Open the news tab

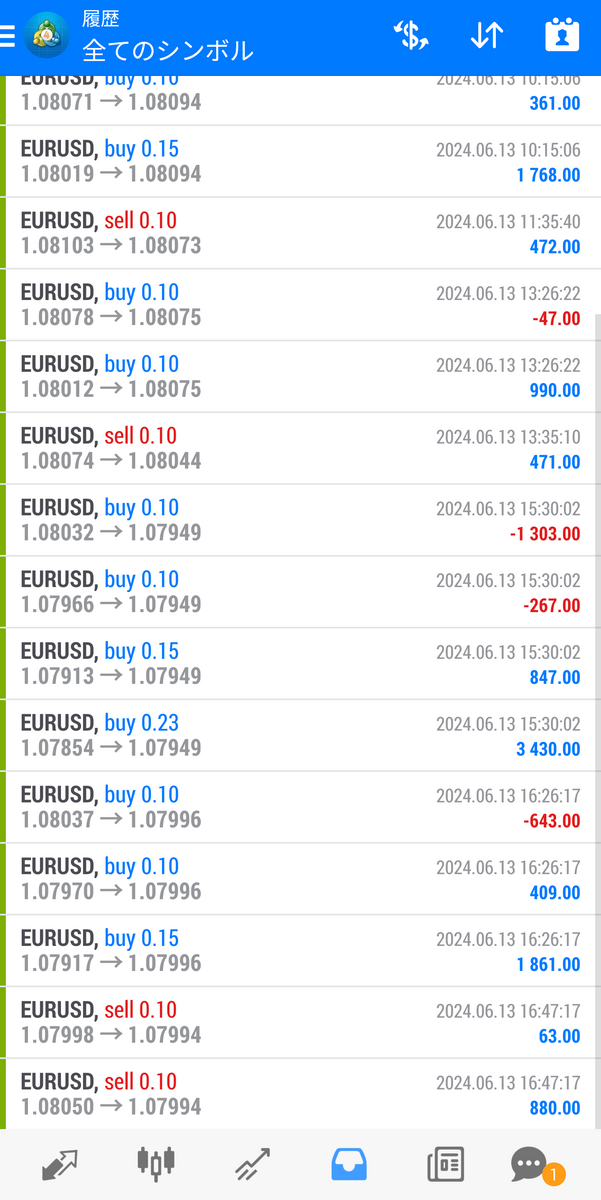point(445,1165)
